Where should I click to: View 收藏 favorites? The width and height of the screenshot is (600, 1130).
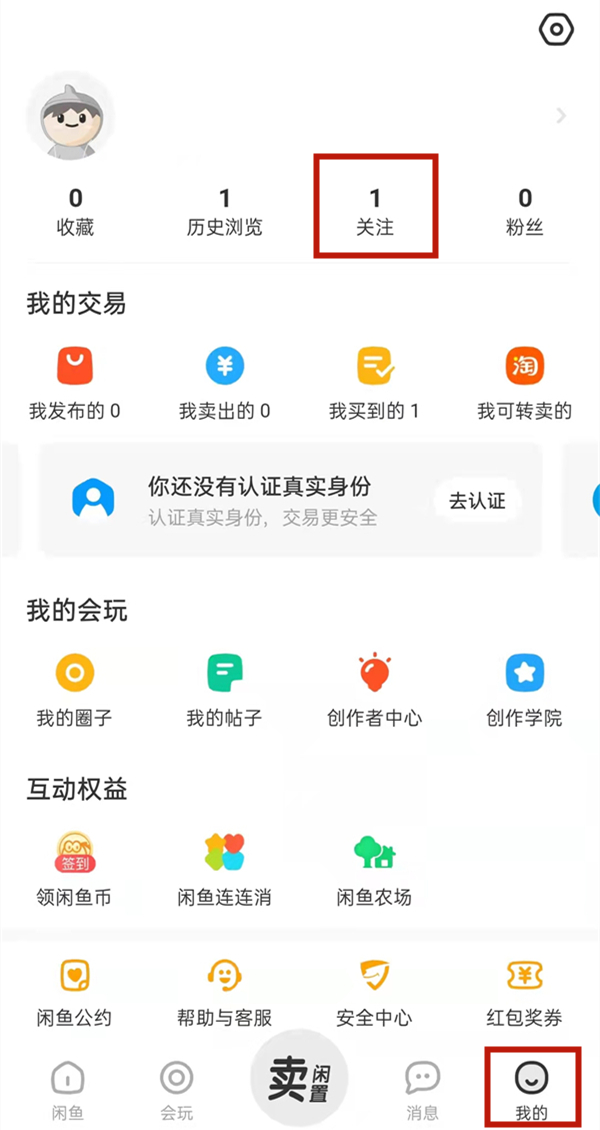click(76, 212)
